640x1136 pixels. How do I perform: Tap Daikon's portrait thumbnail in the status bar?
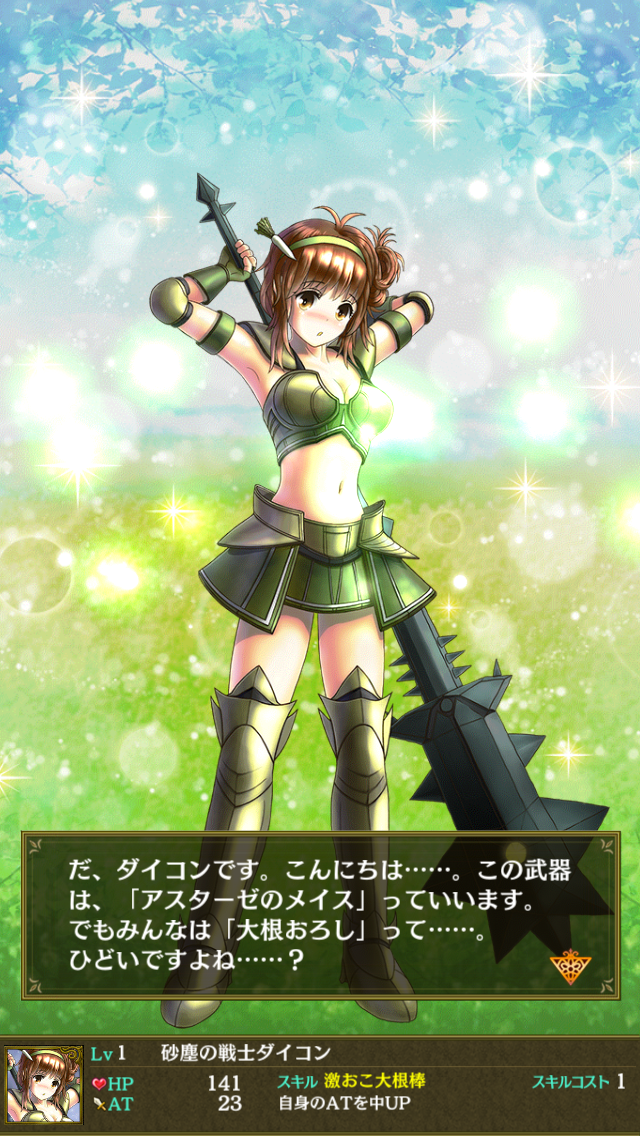43,1087
